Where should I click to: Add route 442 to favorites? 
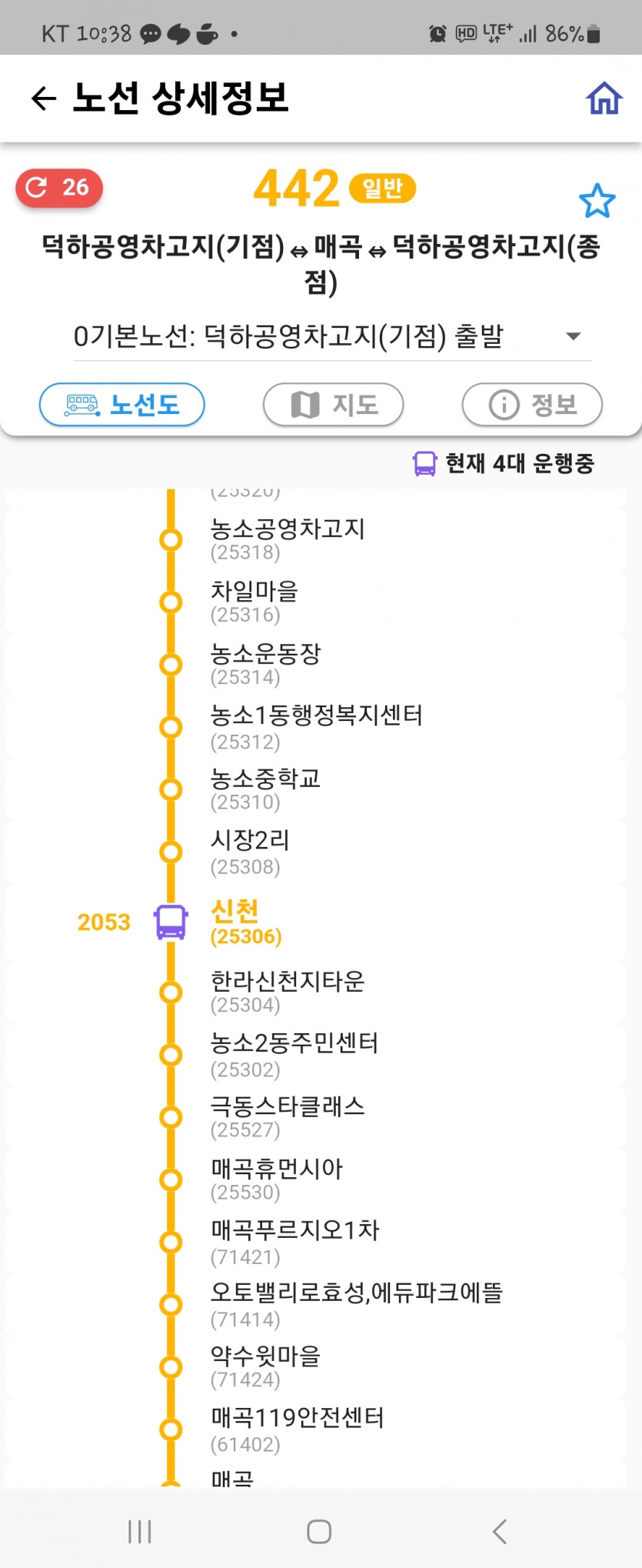pos(597,201)
